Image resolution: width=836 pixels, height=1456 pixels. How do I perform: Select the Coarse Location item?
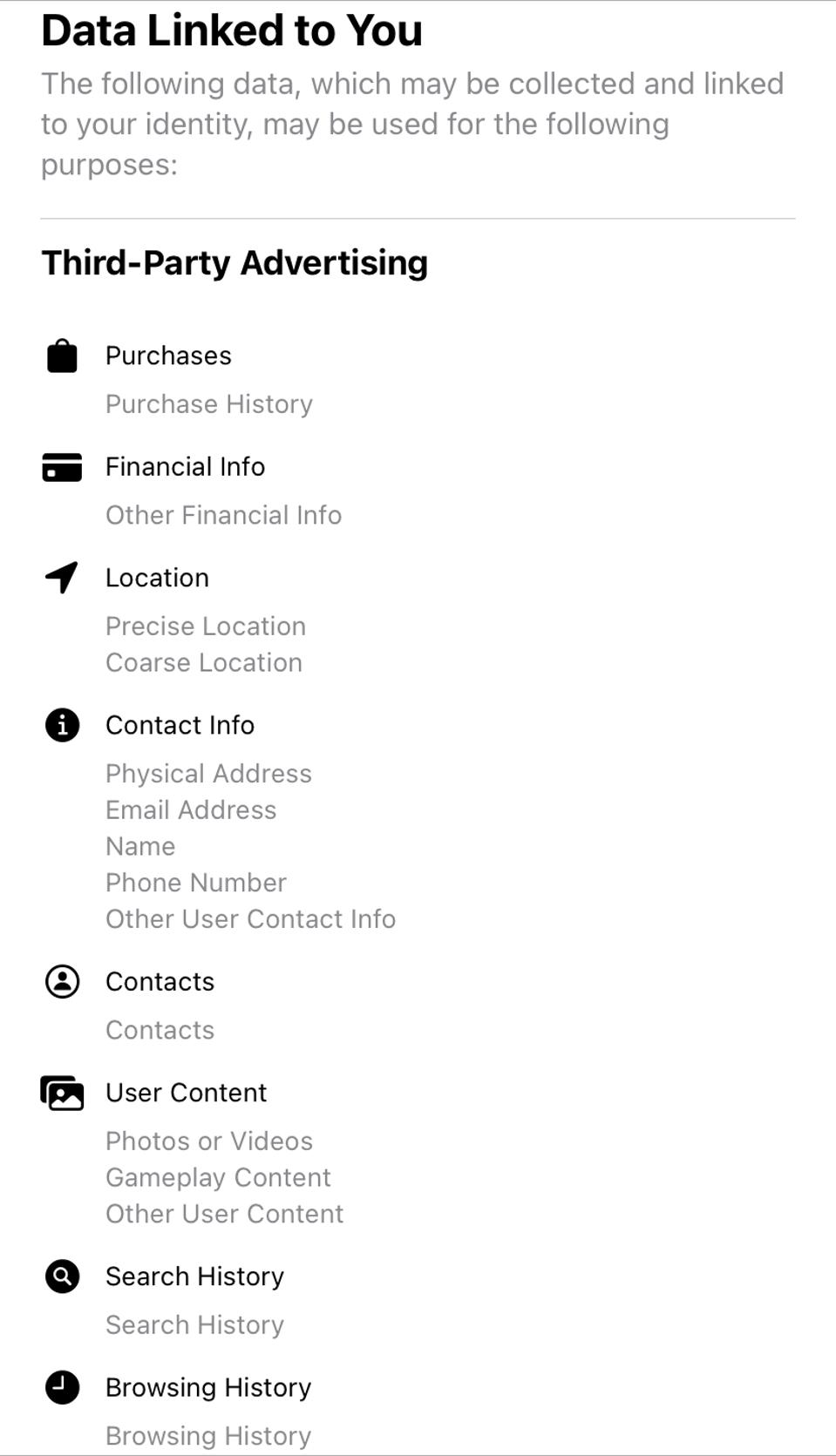203,662
